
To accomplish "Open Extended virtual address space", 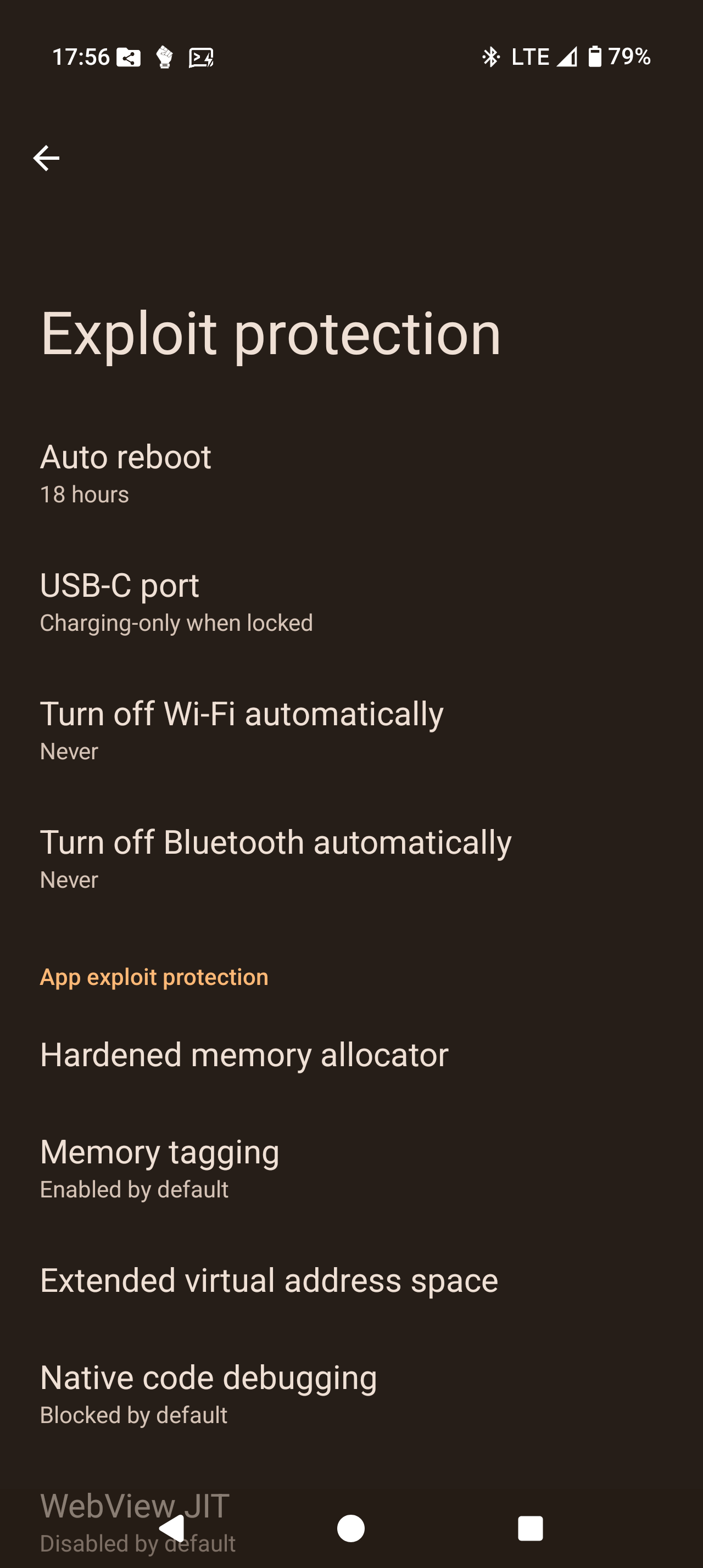I will (x=268, y=1280).
